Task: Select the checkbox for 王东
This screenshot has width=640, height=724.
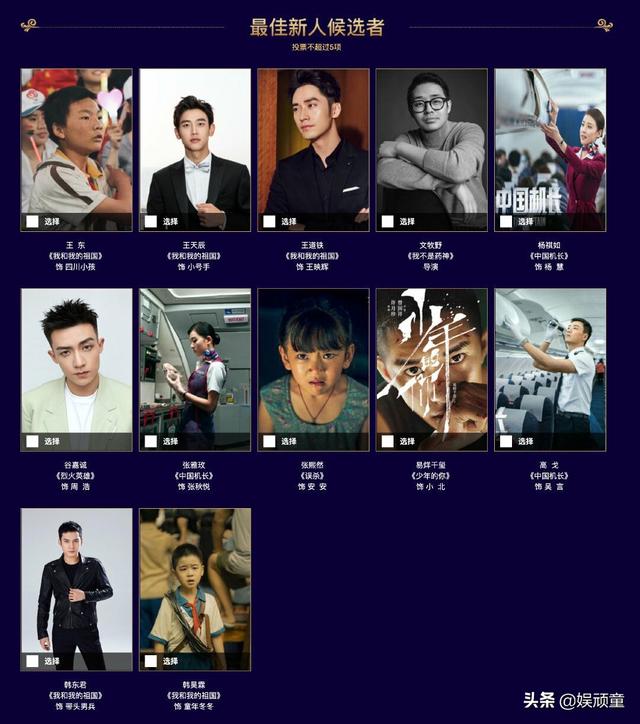Action: point(33,221)
